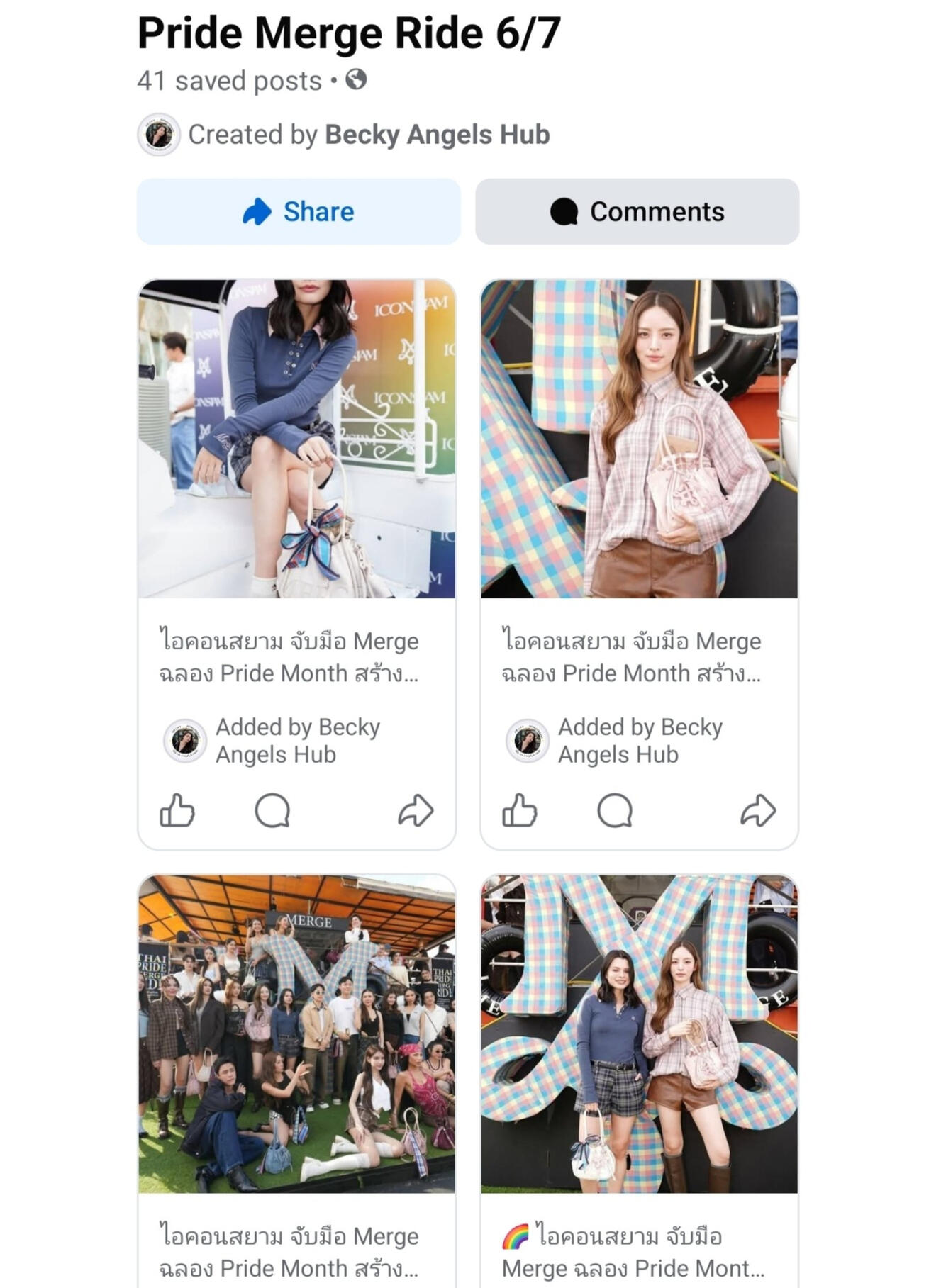Open the collection's Comments button
The width and height of the screenshot is (941, 1288).
(637, 212)
